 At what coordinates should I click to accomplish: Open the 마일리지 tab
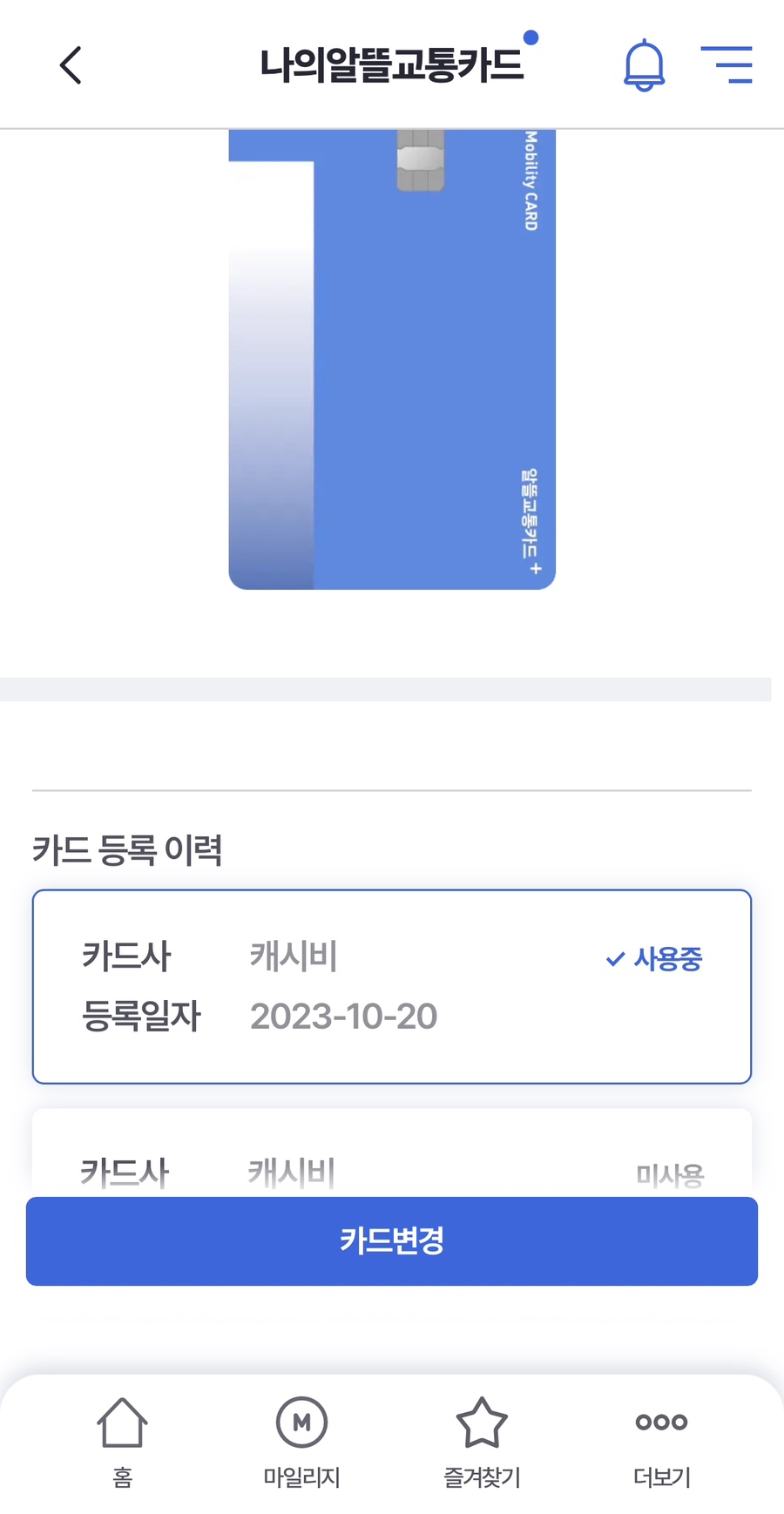coord(301,1442)
